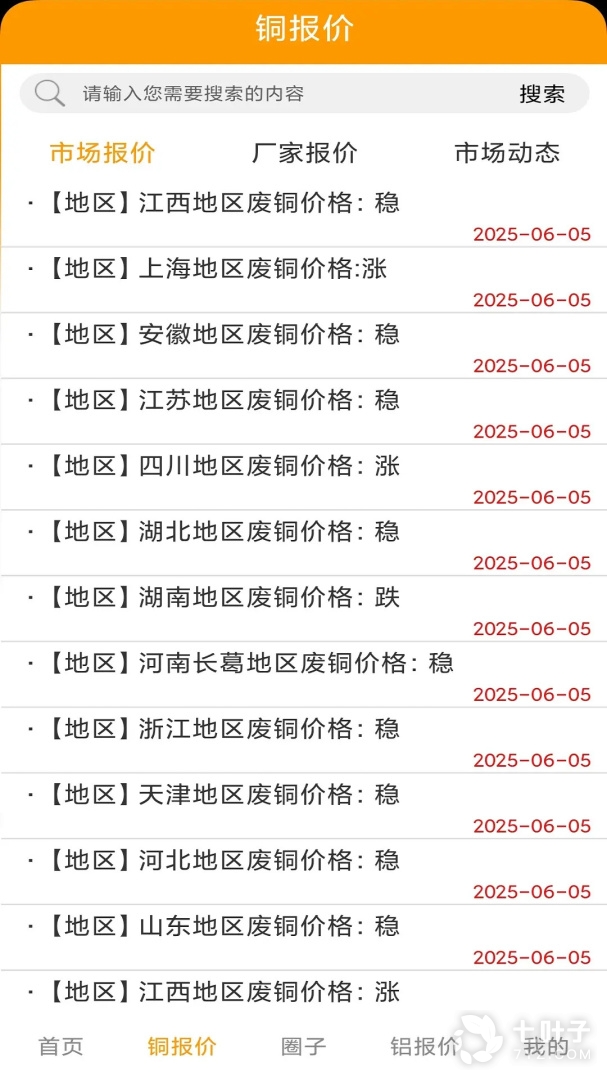
Task: Open 河北地区废铜价格 listing
Action: 270,861
